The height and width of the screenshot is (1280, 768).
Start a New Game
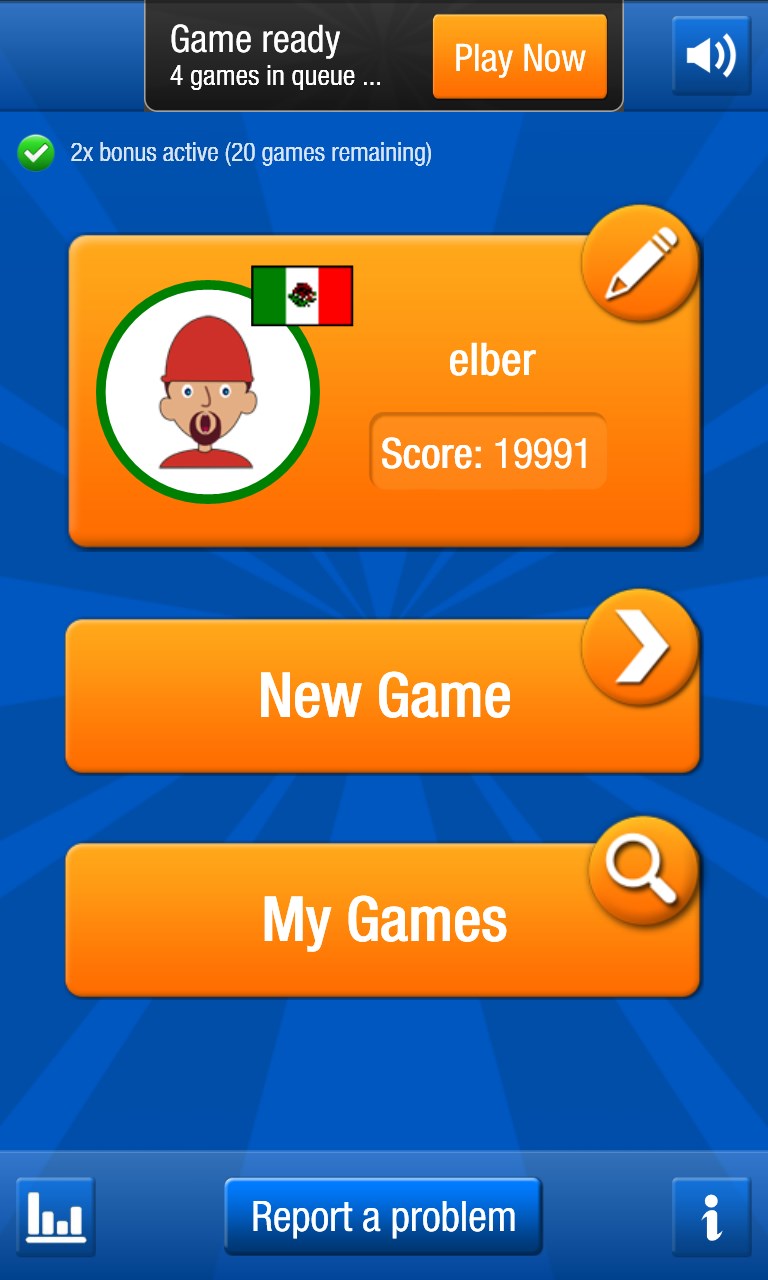click(383, 696)
